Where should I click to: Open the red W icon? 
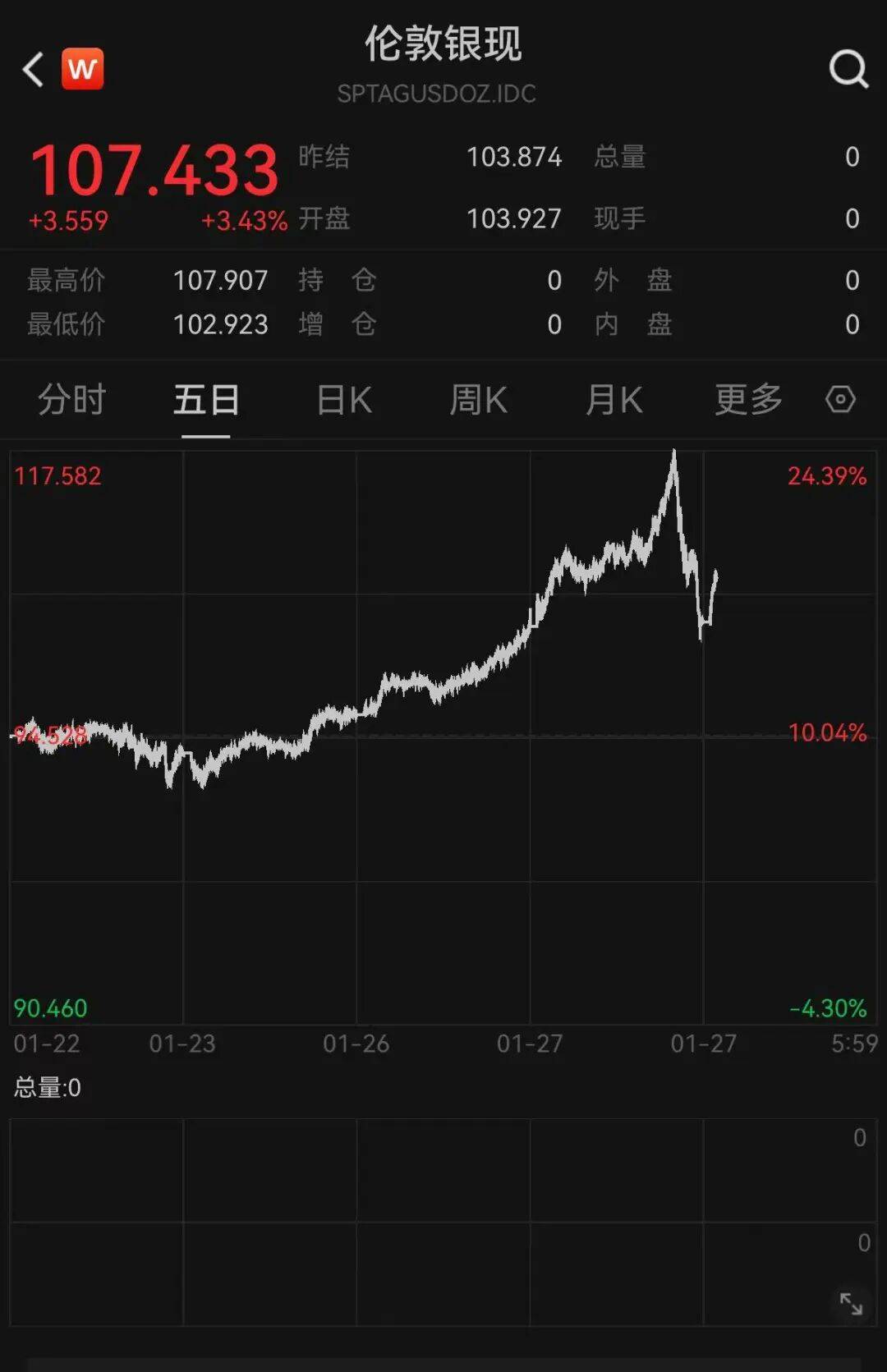pos(83,69)
